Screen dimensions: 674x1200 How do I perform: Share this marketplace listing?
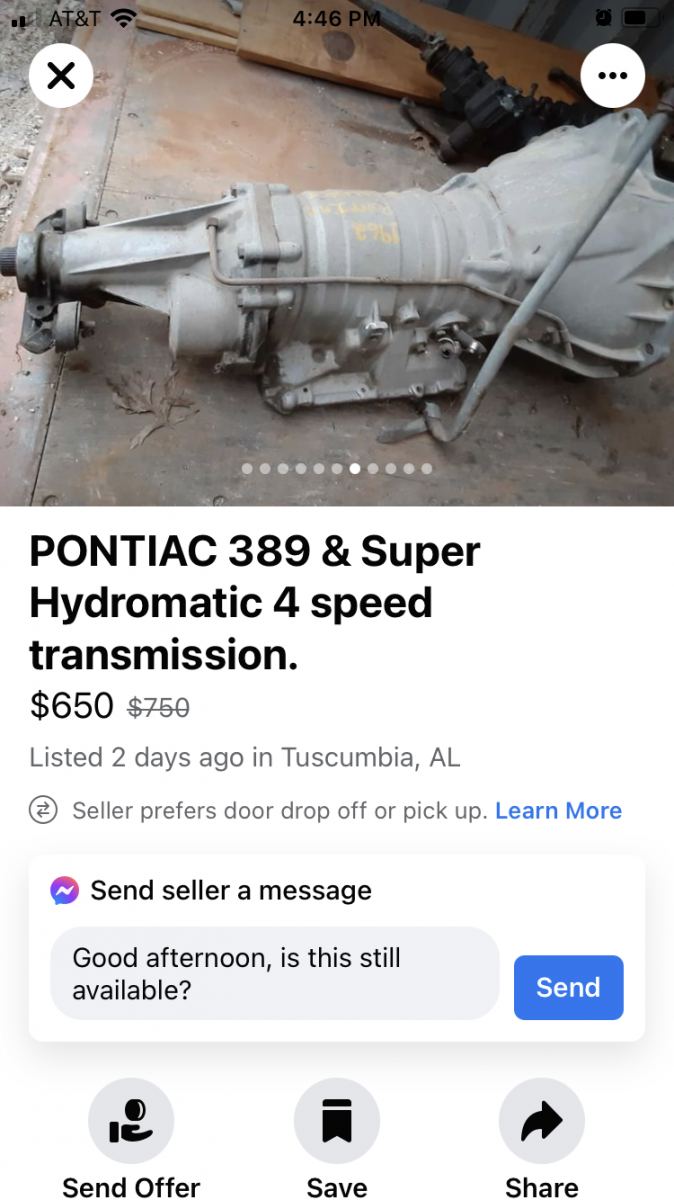[541, 1122]
